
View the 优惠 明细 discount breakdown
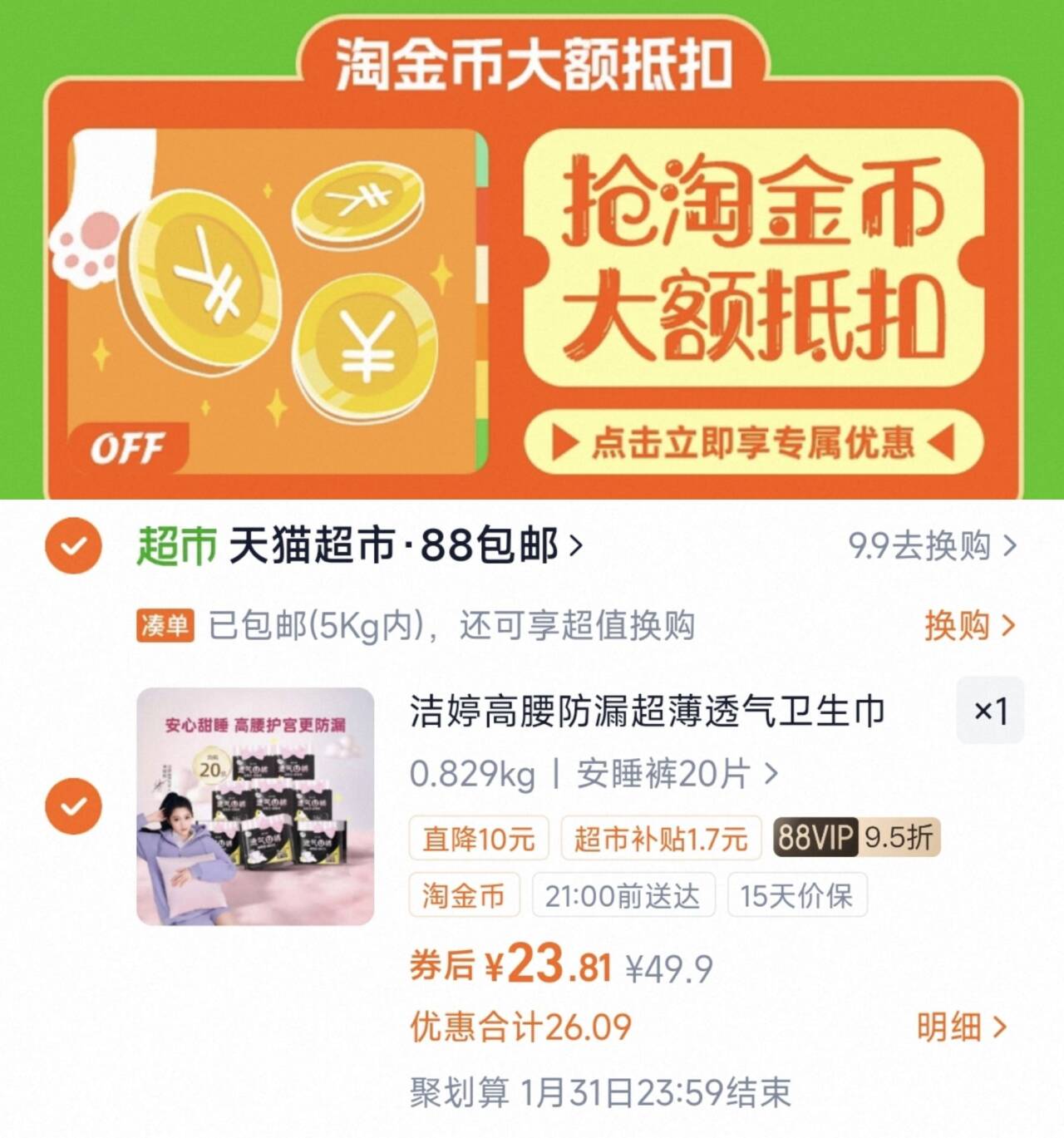962,1027
